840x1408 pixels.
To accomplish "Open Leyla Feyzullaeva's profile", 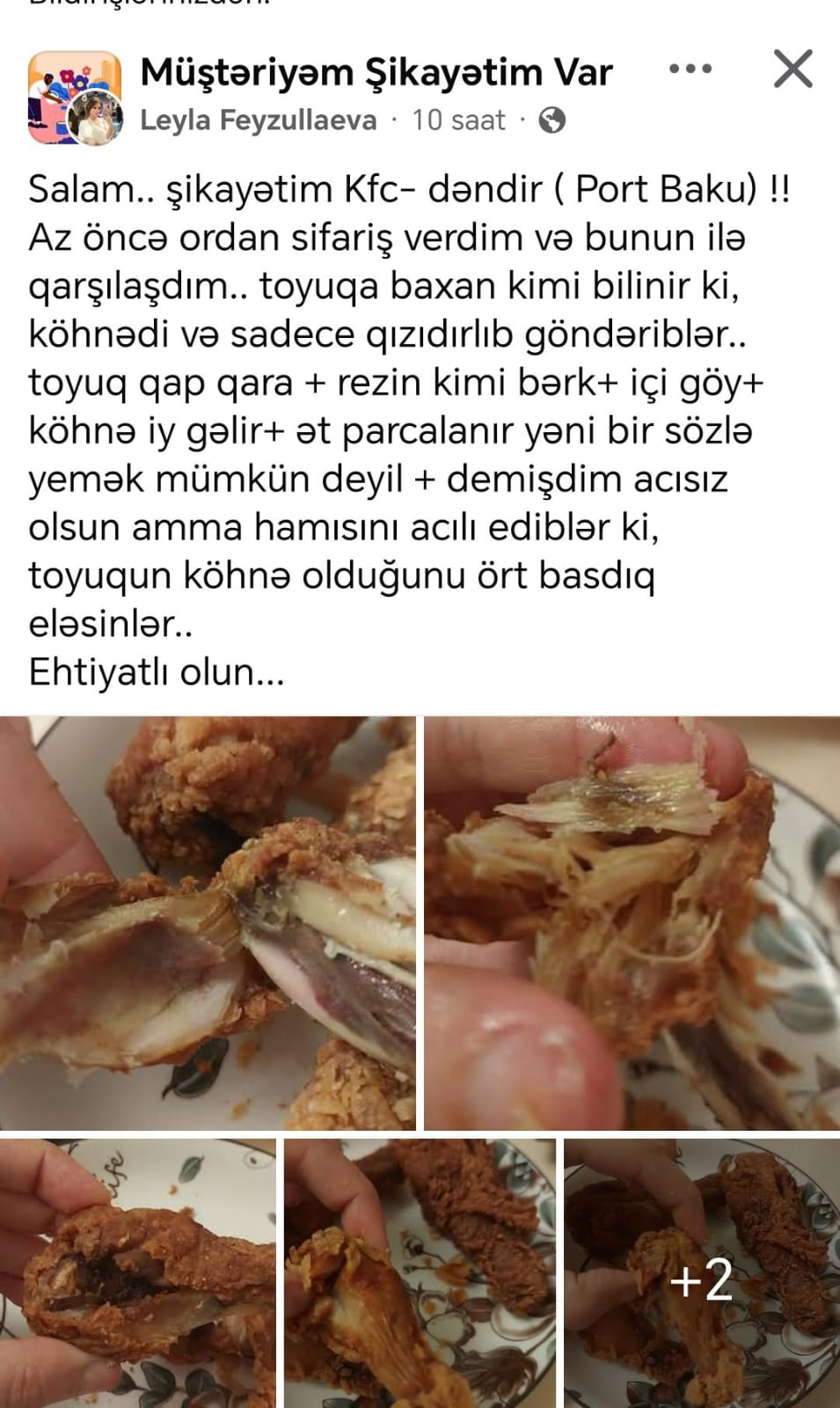I will coord(259,120).
